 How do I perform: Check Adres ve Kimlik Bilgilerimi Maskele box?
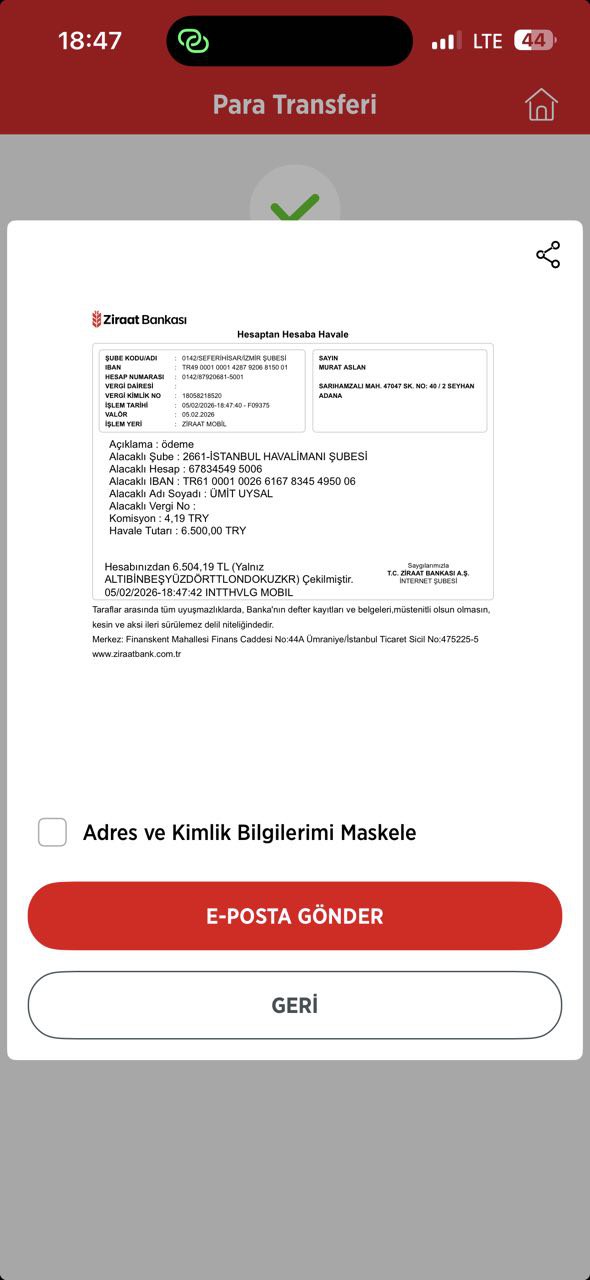click(x=52, y=832)
